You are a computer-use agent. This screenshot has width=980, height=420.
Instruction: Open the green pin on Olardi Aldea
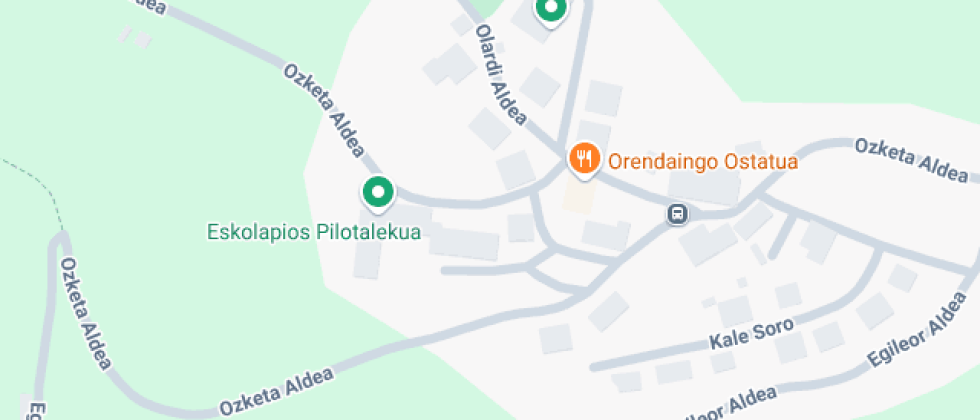point(550,10)
